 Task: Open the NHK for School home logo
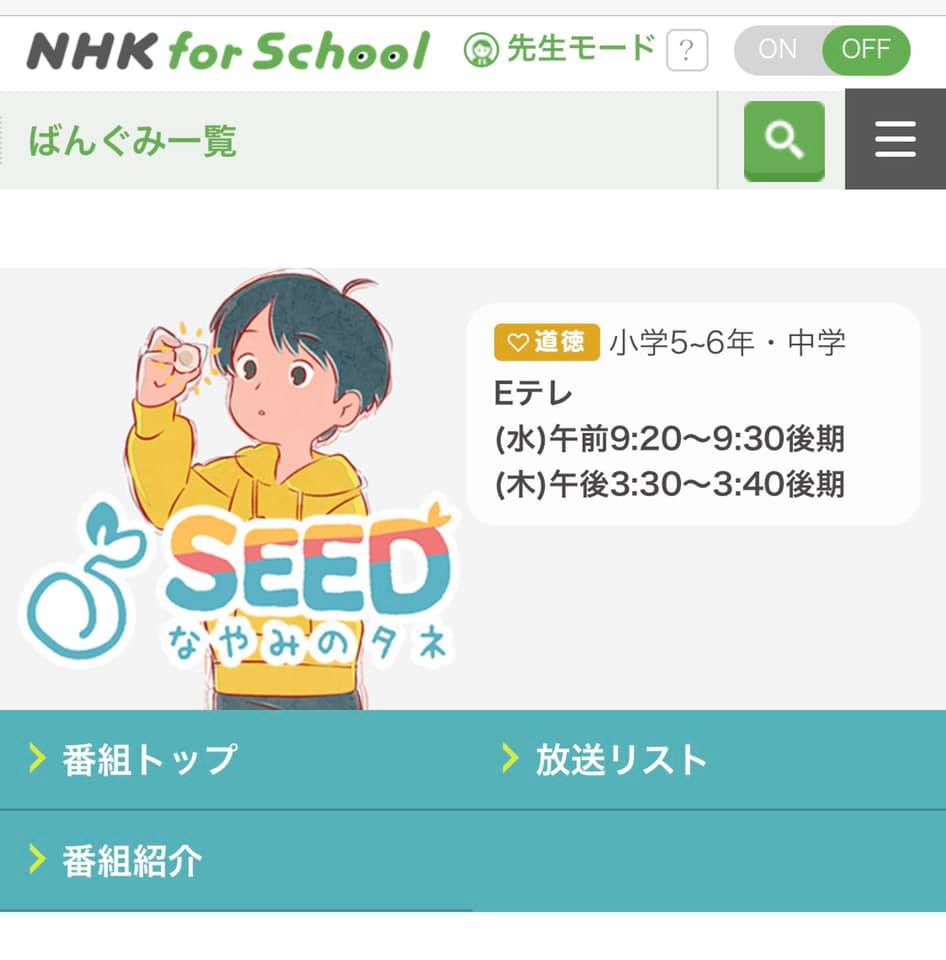[x=228, y=51]
